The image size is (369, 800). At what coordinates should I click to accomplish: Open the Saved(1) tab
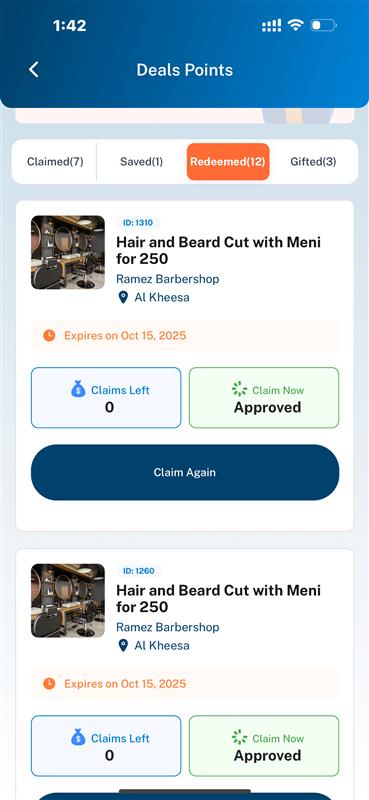[x=141, y=162]
